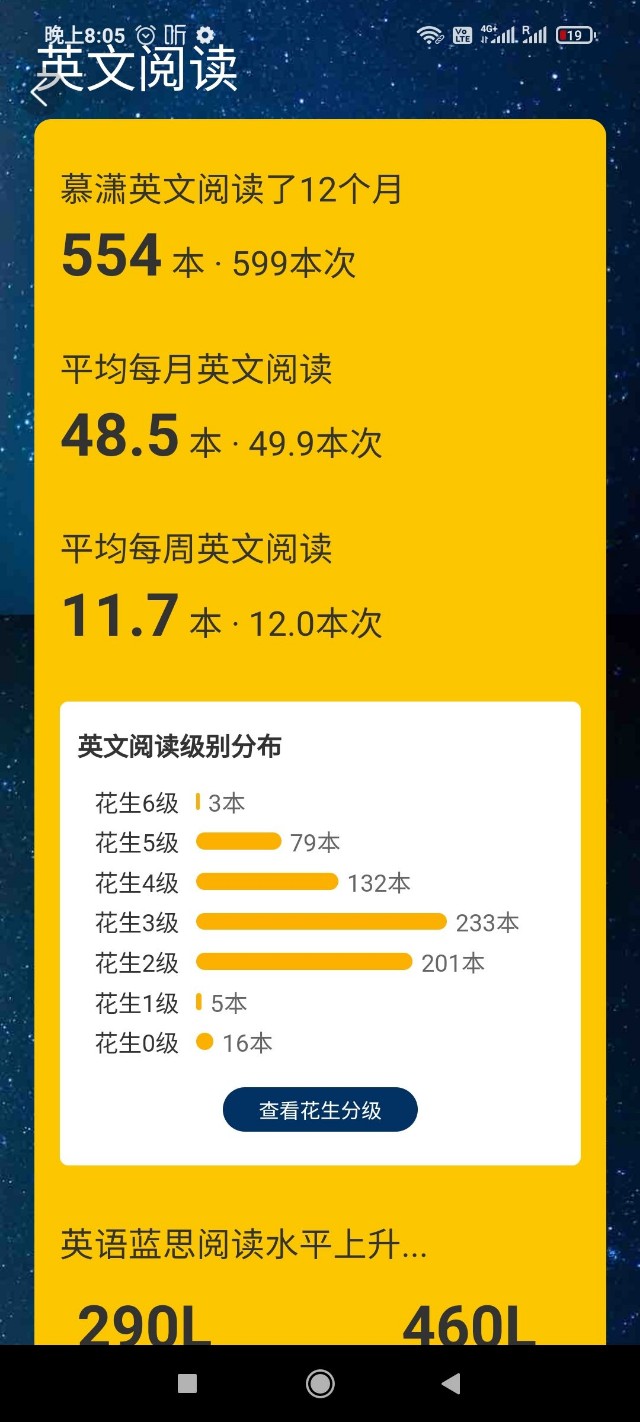Open recent apps with the square button

(187, 1383)
